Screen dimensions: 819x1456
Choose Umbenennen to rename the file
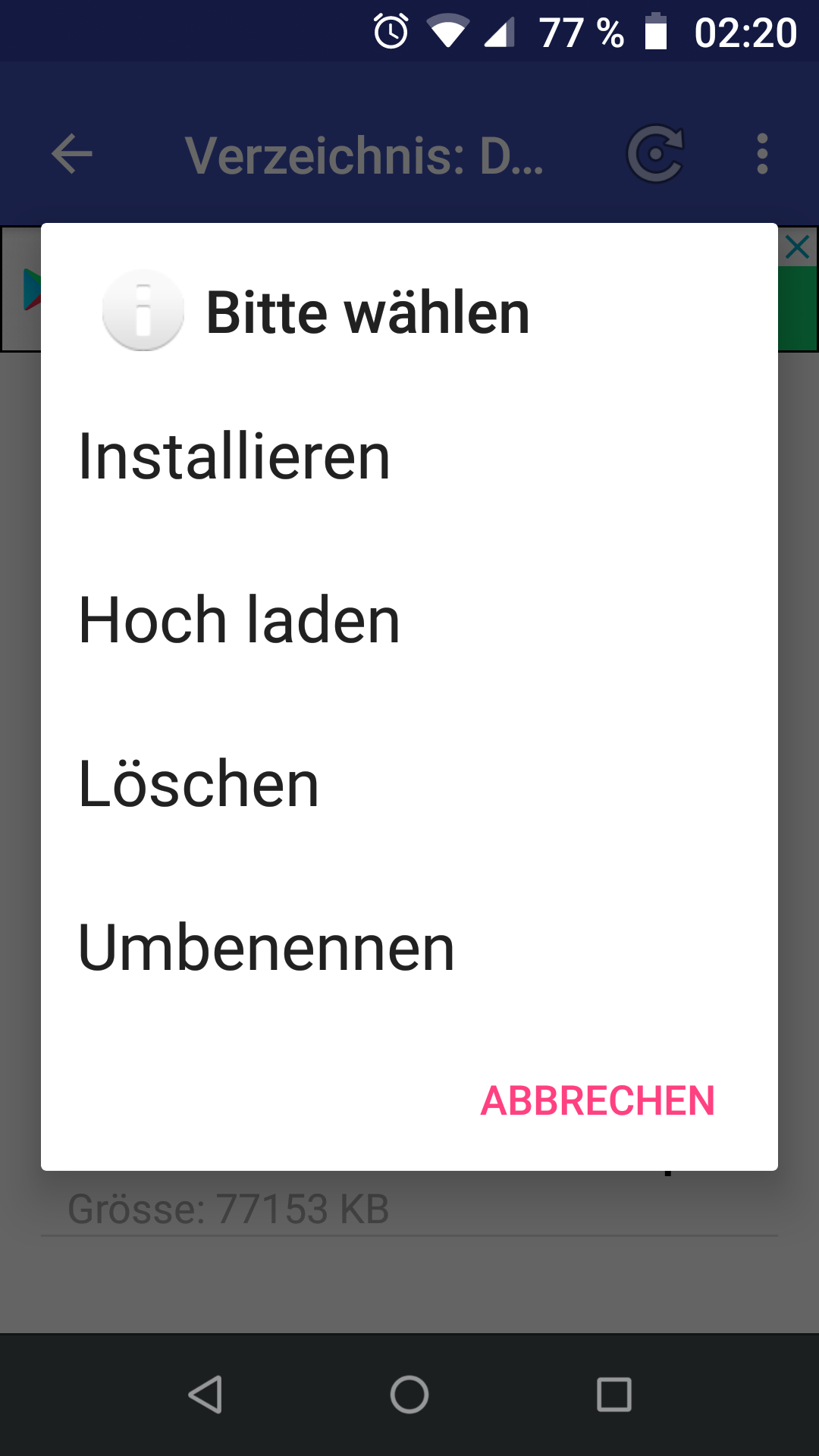coord(409,948)
